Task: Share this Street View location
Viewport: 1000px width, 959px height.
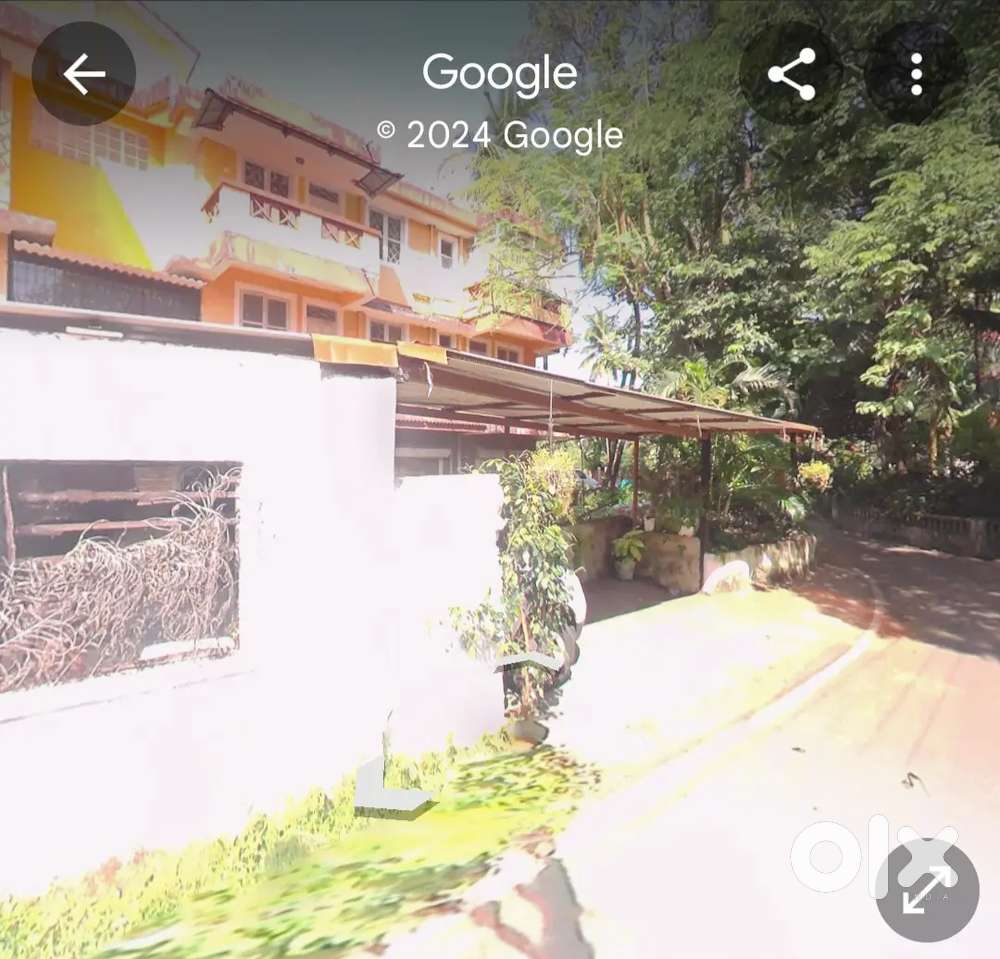Action: click(791, 75)
